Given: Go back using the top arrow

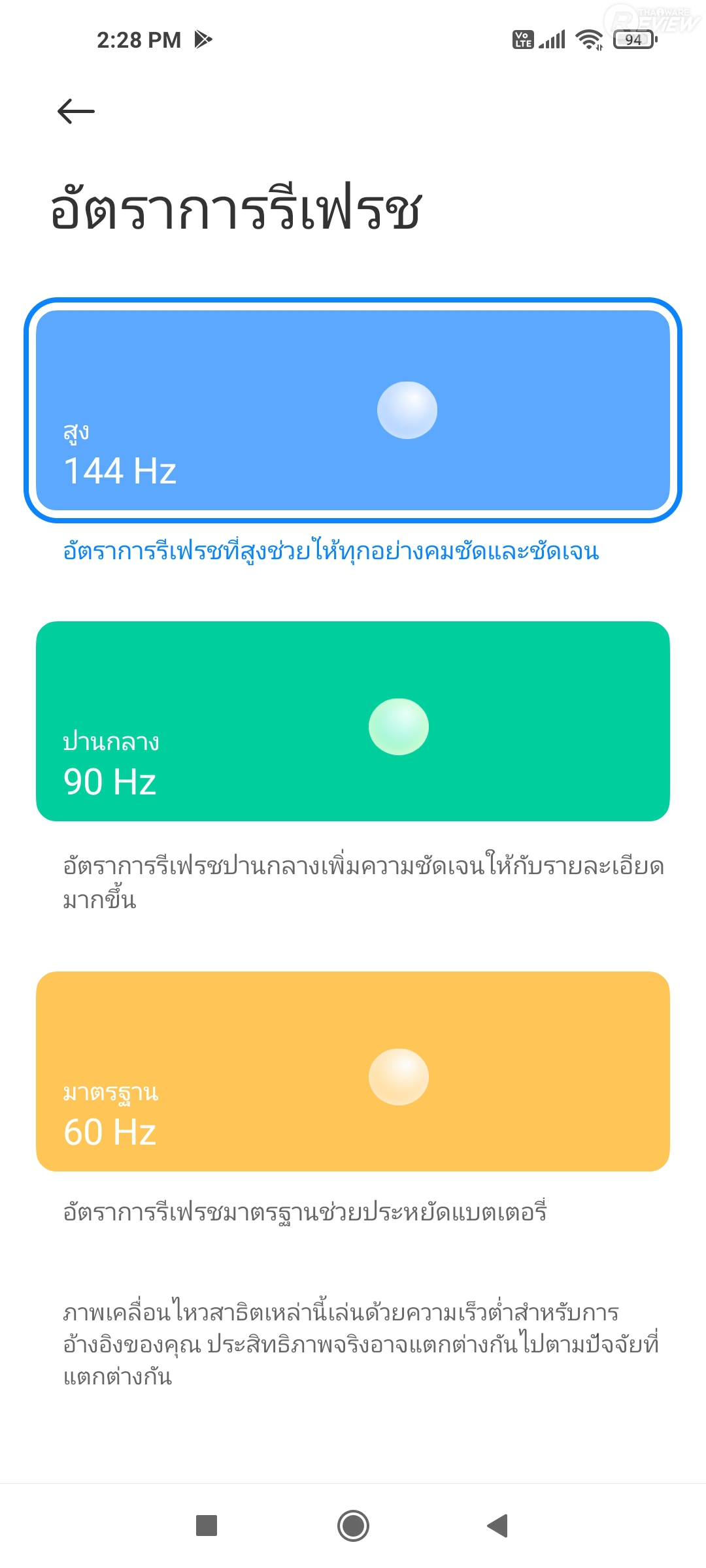Looking at the screenshot, I should click(76, 111).
